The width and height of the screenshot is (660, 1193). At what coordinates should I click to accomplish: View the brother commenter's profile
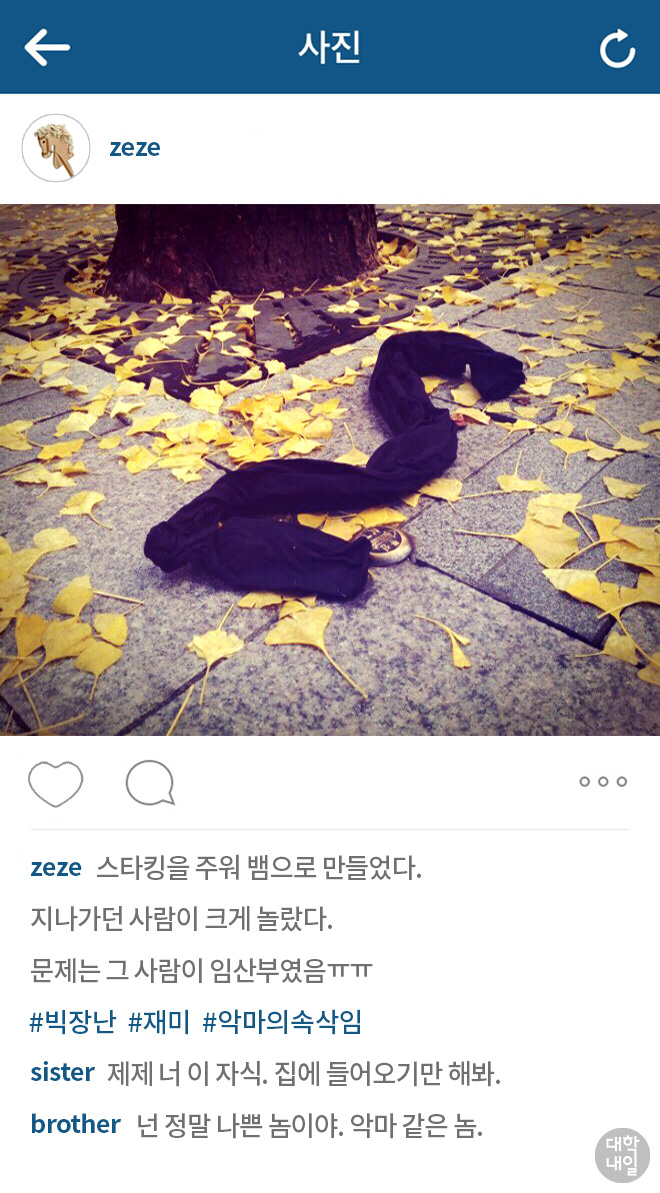(75, 1124)
